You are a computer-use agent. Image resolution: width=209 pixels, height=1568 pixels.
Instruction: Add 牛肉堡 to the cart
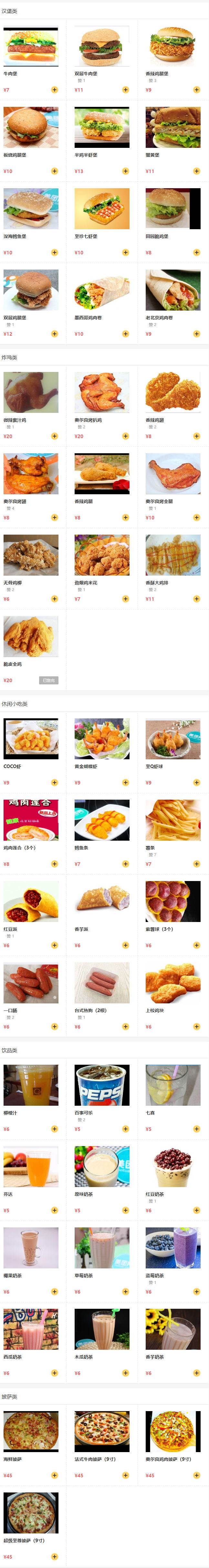(x=54, y=89)
